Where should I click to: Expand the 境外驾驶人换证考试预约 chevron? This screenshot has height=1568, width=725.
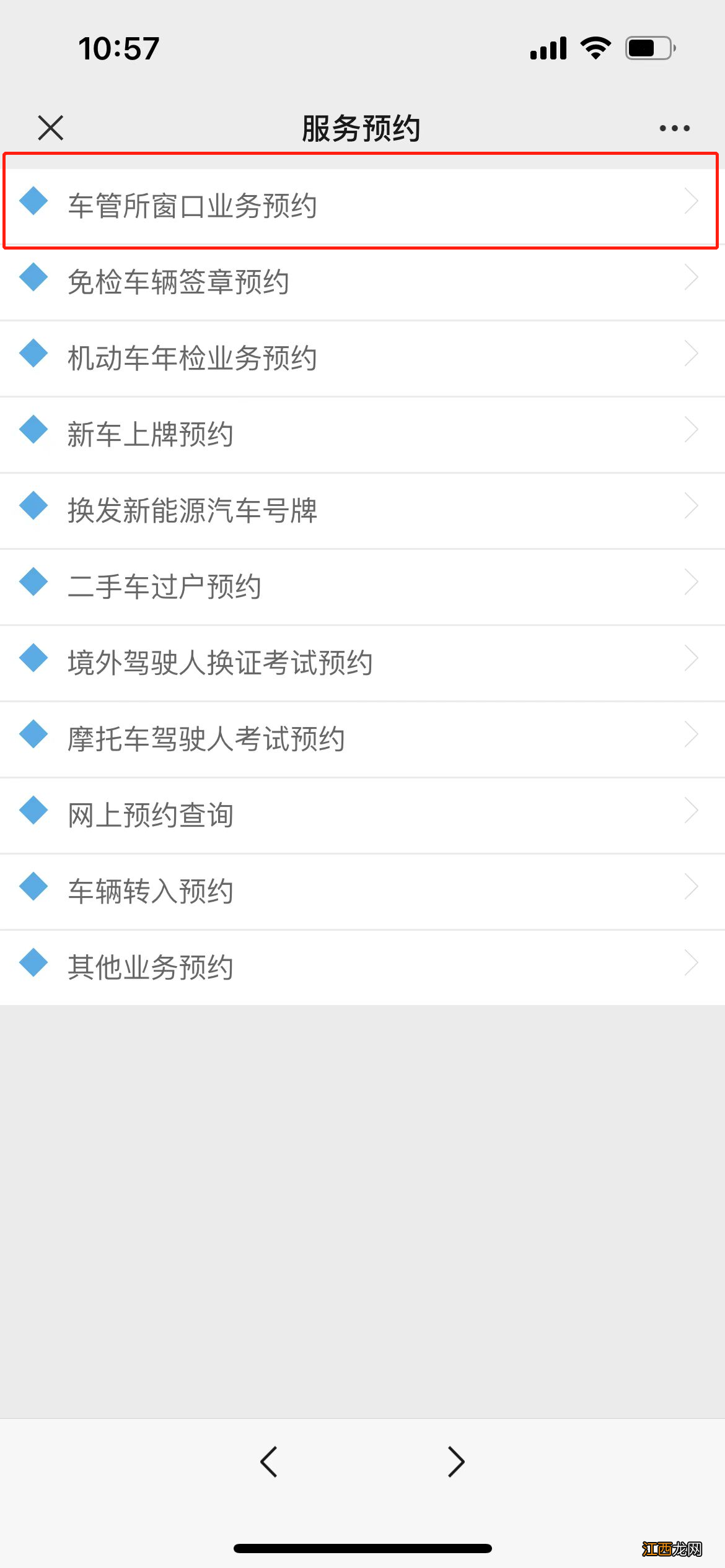(691, 659)
